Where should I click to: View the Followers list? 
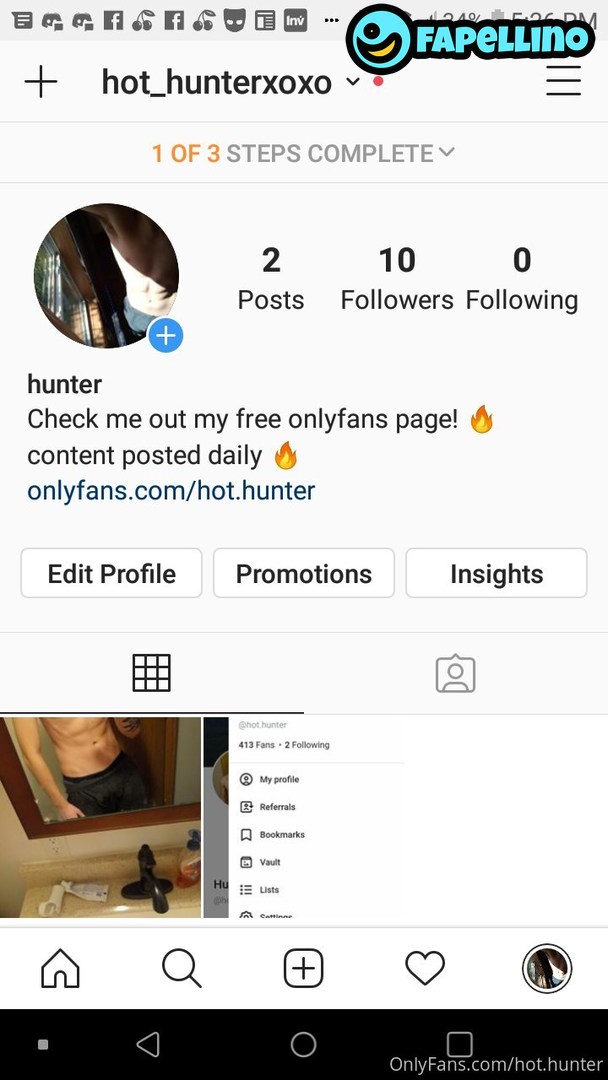(396, 279)
